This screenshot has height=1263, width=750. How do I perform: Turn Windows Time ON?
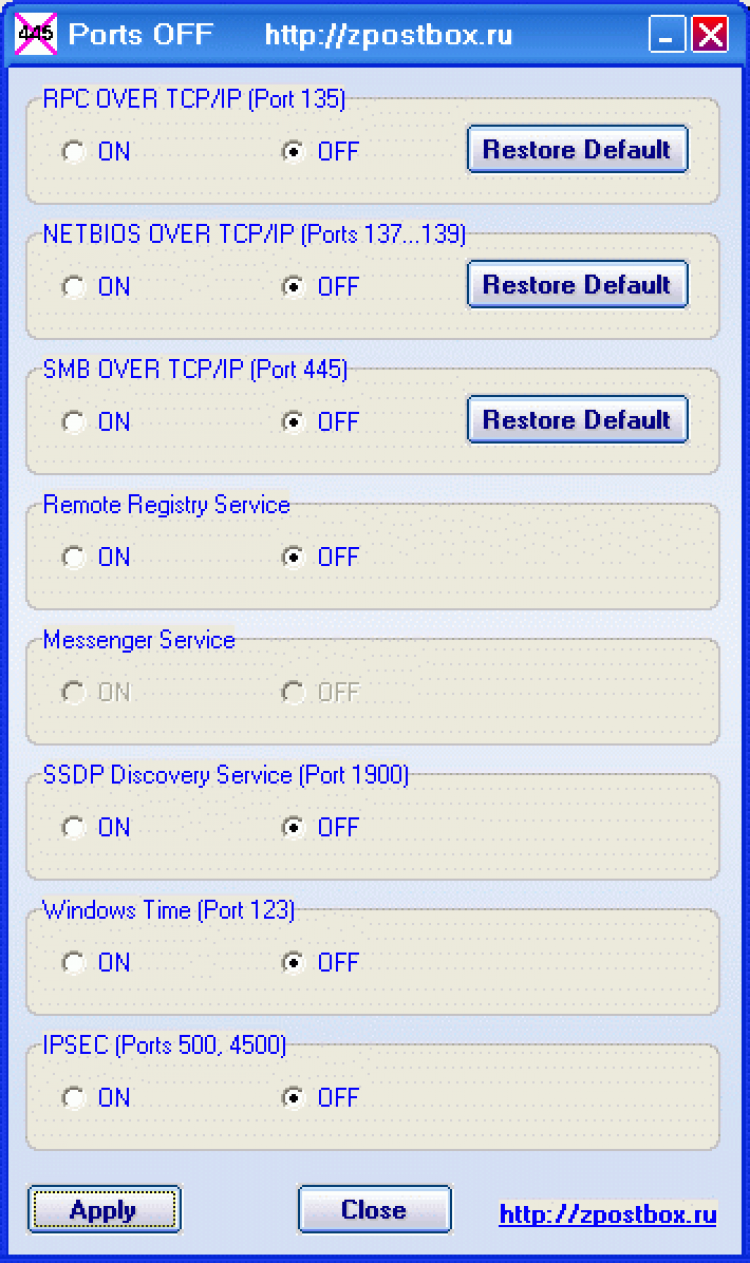point(73,962)
